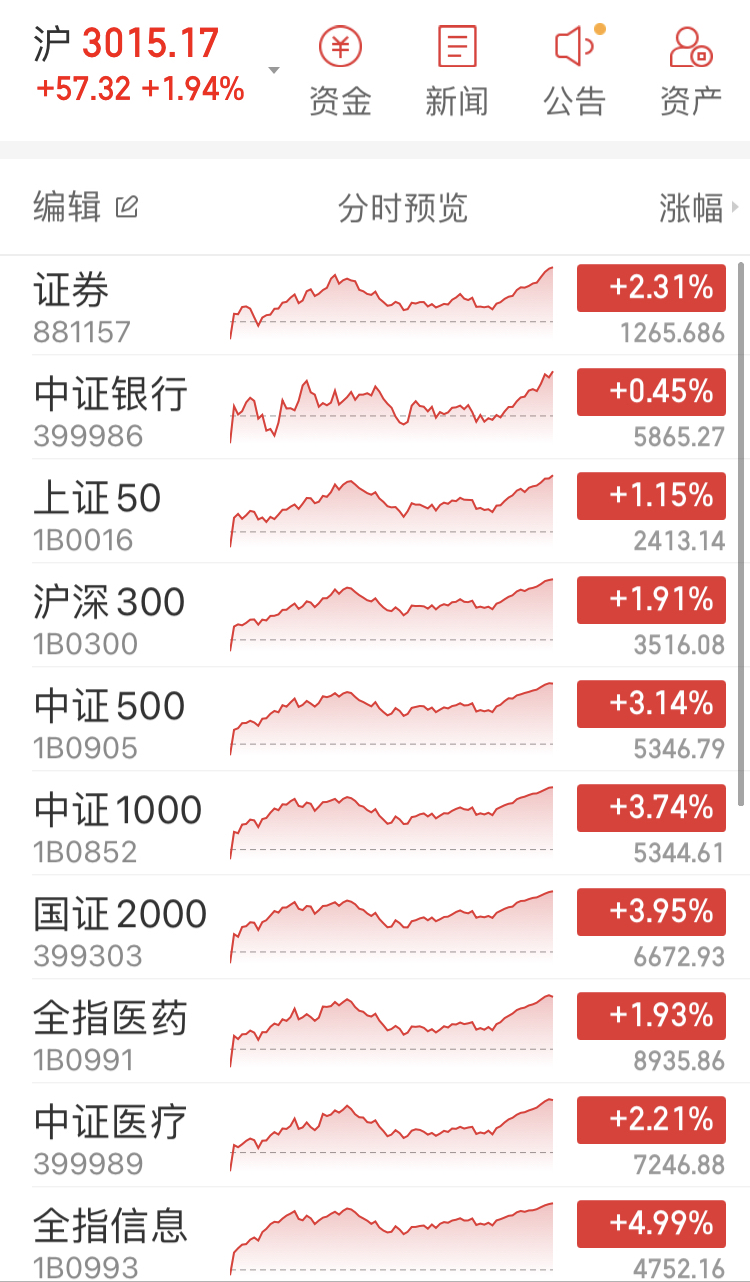Screen dimensions: 750x1282
Task: Open the 中证1000 index row
Action: [x=375, y=825]
